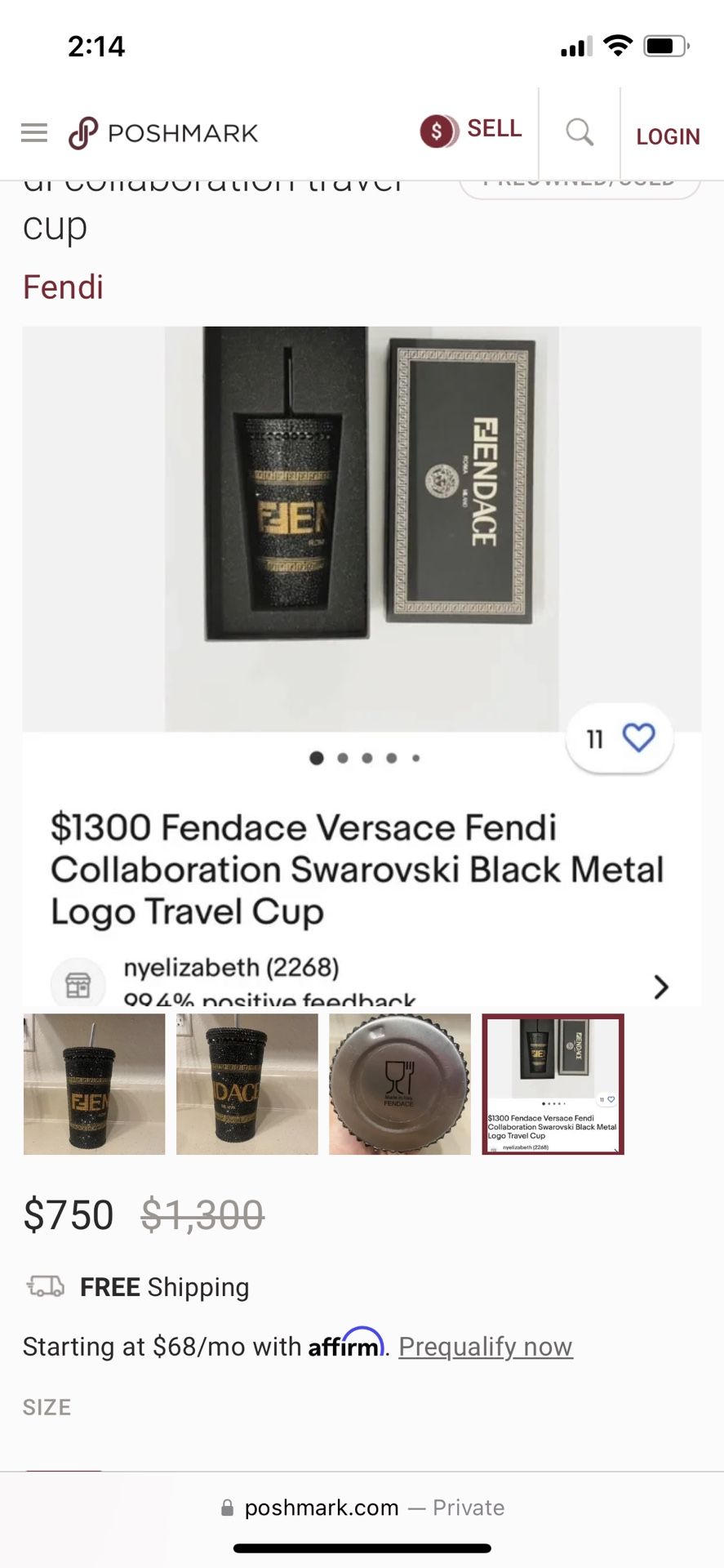Image resolution: width=724 pixels, height=1568 pixels.
Task: Select thumbnail showing DACE lettering
Action: tap(247, 1084)
